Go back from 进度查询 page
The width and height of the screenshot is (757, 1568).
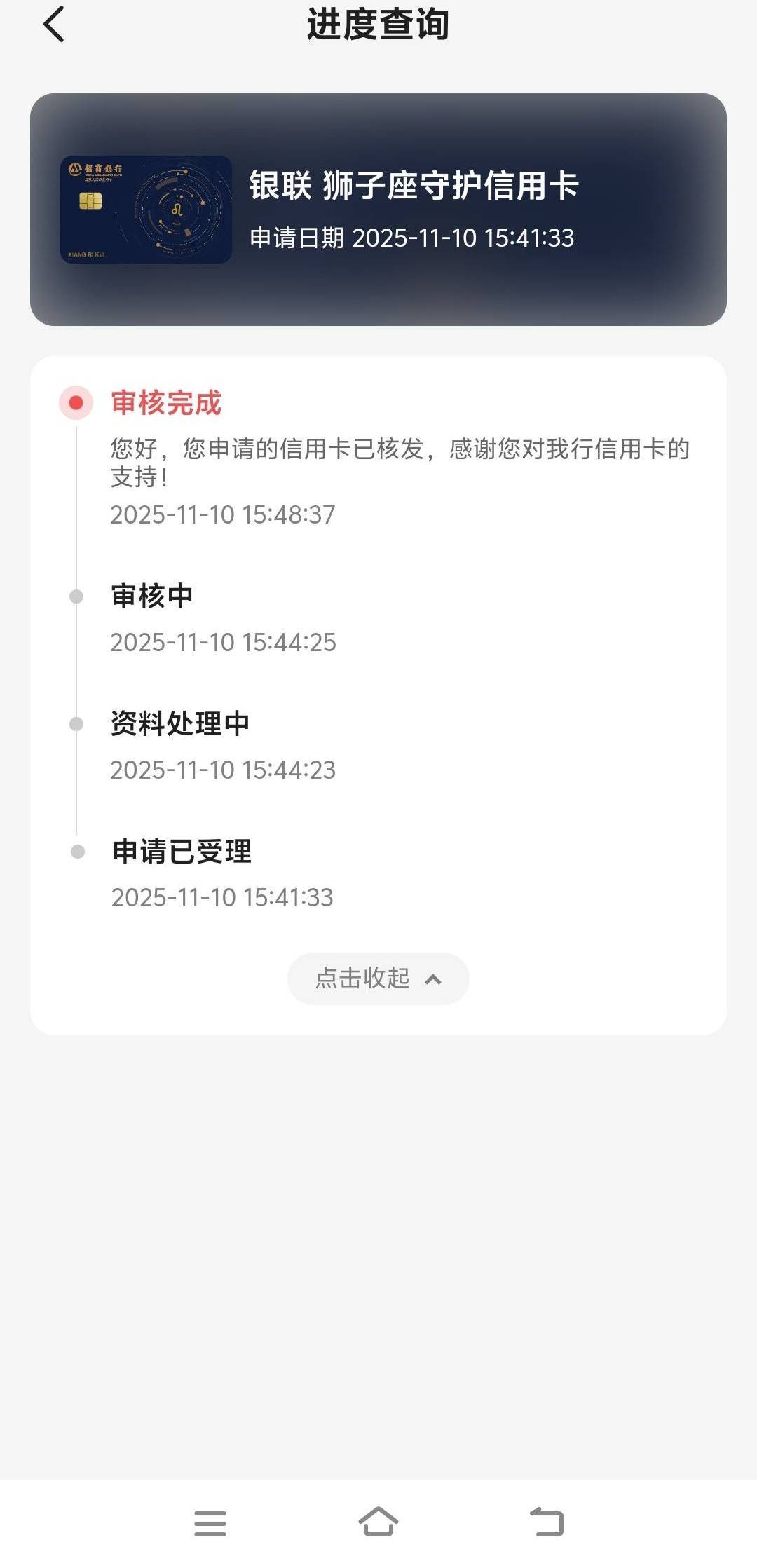(x=54, y=25)
